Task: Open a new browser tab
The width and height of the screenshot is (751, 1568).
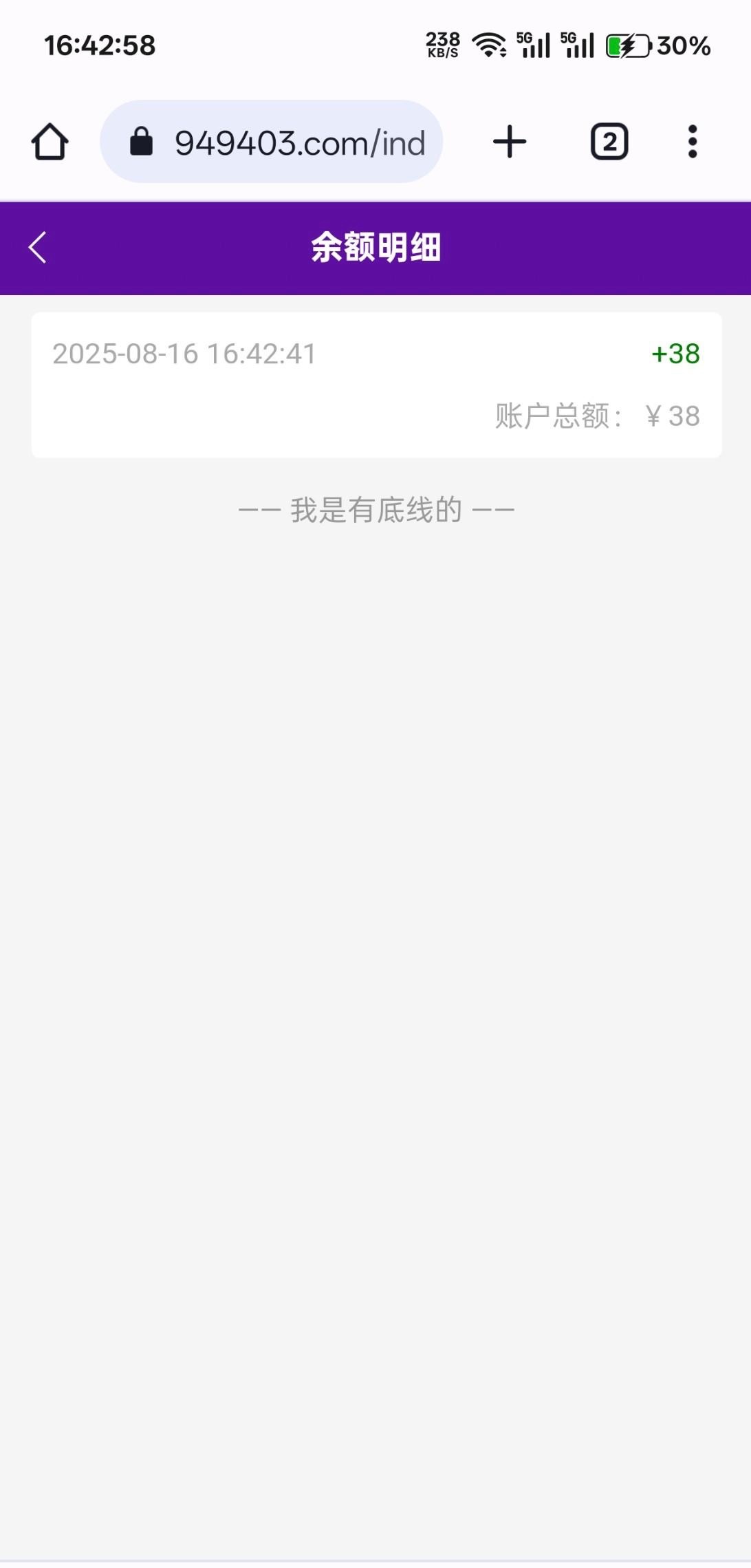Action: click(x=510, y=142)
